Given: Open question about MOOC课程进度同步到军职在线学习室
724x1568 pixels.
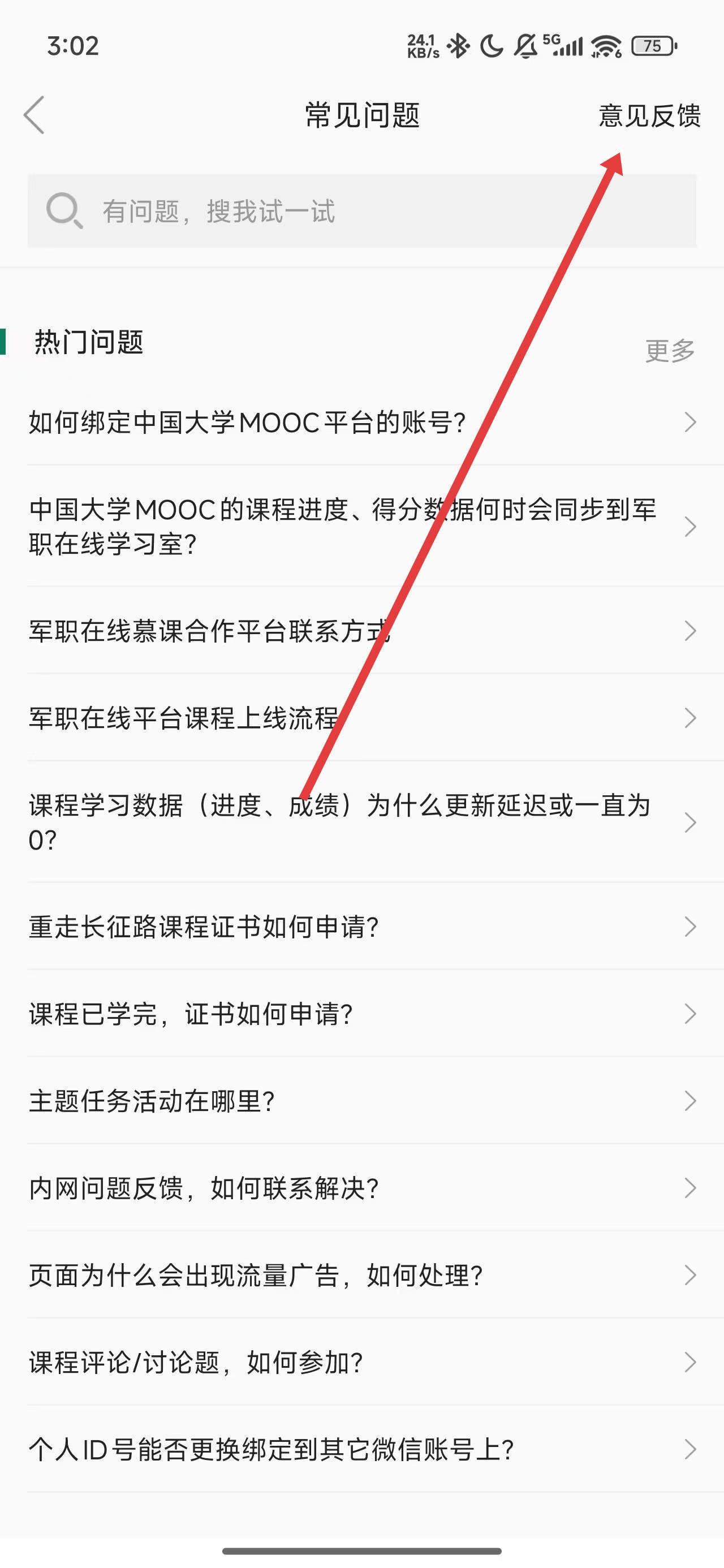Looking at the screenshot, I should [361, 527].
